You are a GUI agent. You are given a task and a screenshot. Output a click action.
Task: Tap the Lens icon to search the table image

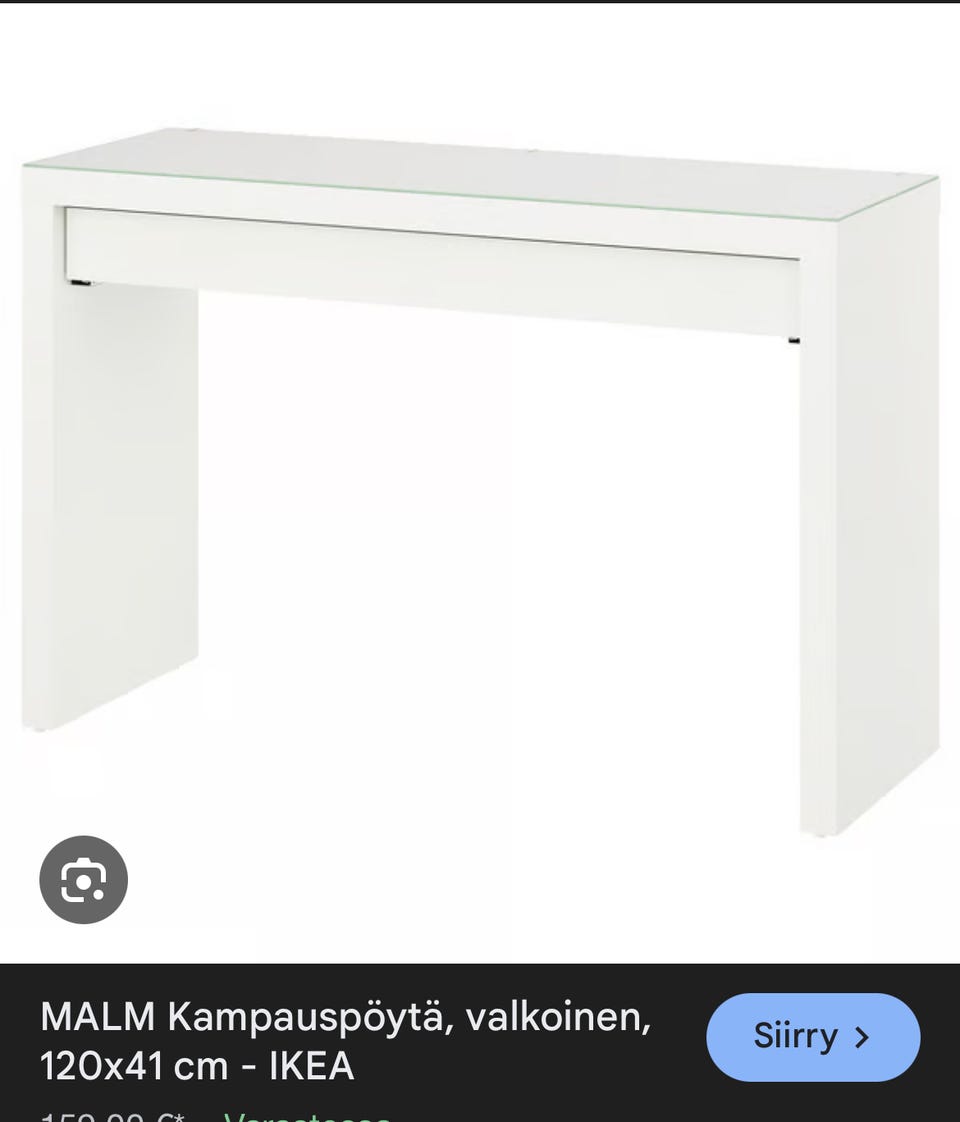click(85, 878)
